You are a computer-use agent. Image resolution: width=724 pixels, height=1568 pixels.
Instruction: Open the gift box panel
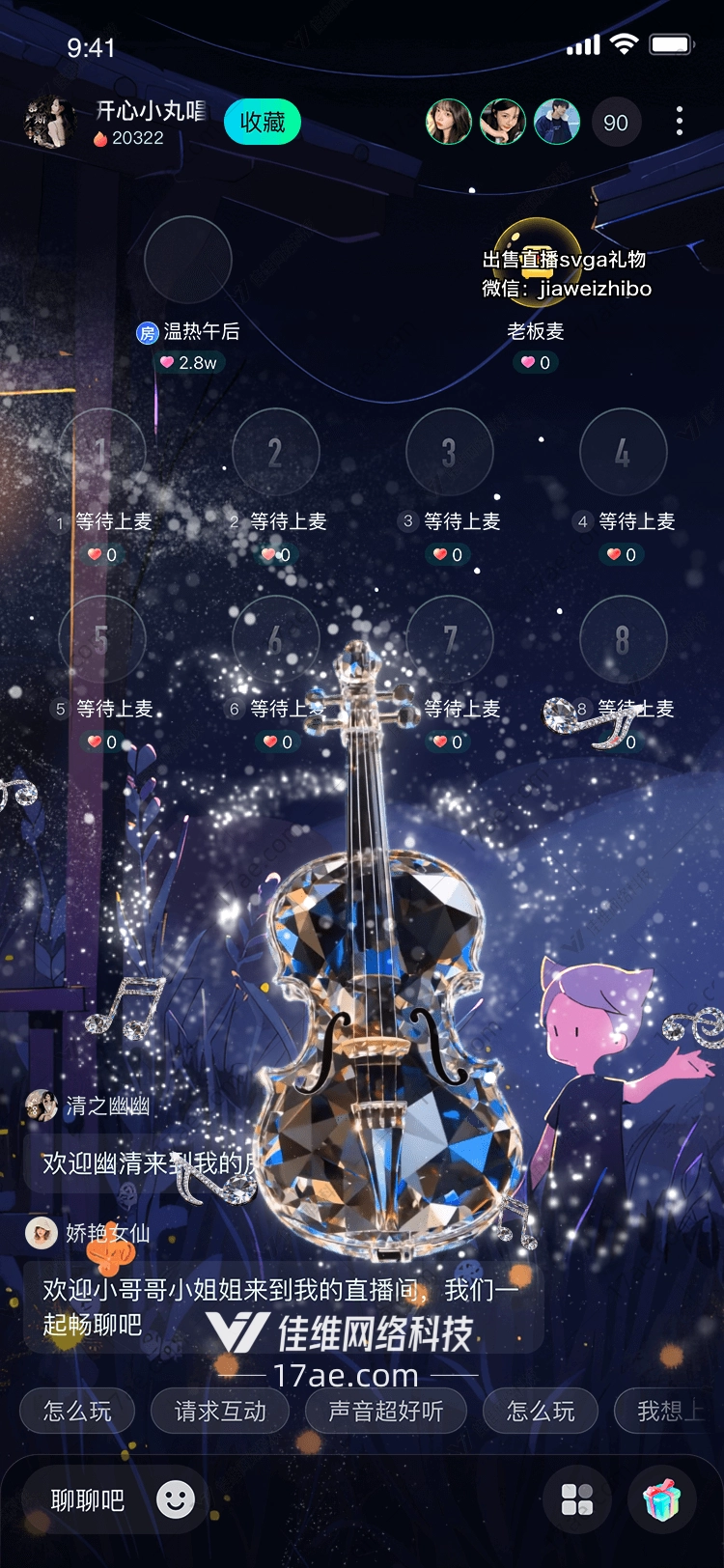pos(662,1500)
